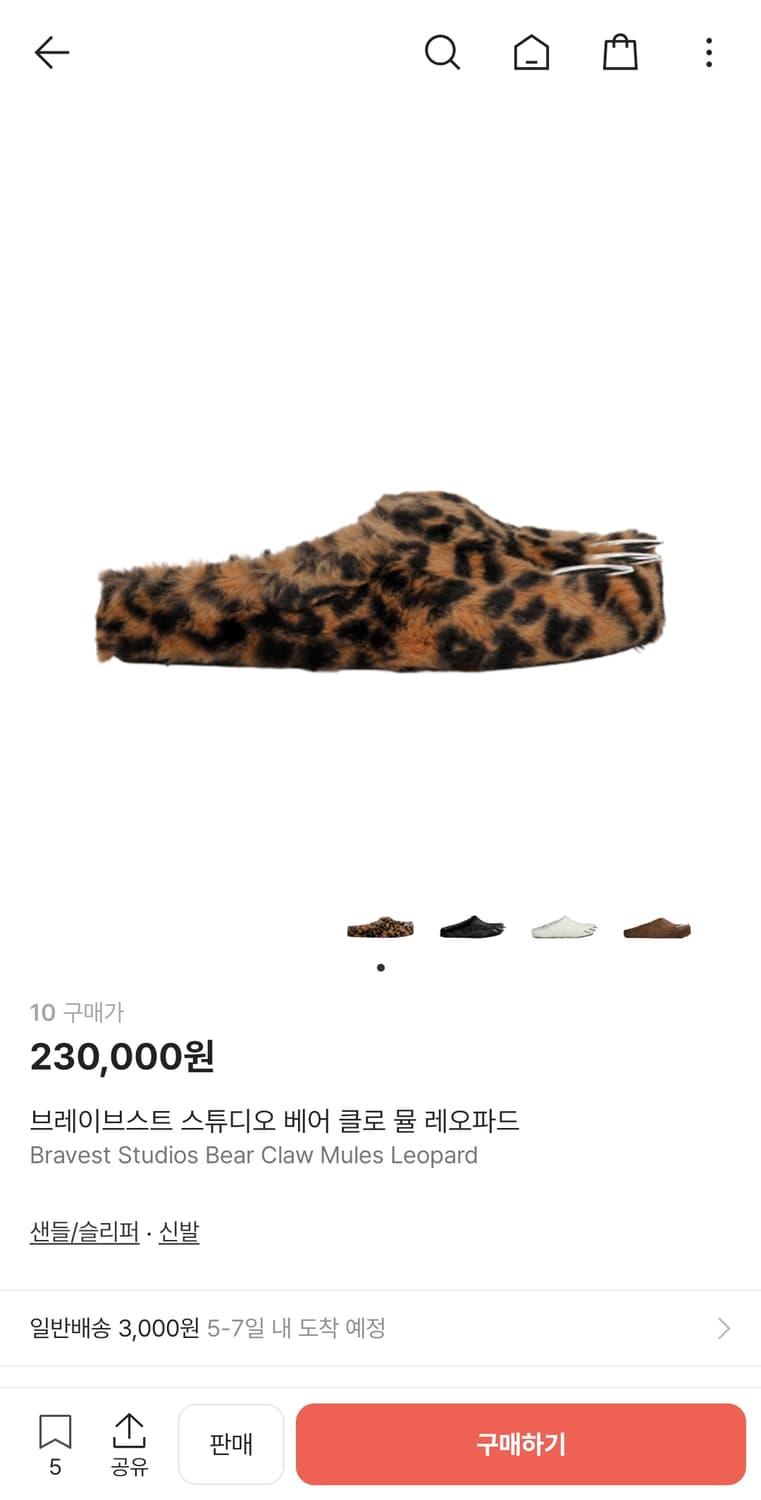
Task: Expand the 일반배송 shipping details chevron
Action: [x=723, y=1328]
